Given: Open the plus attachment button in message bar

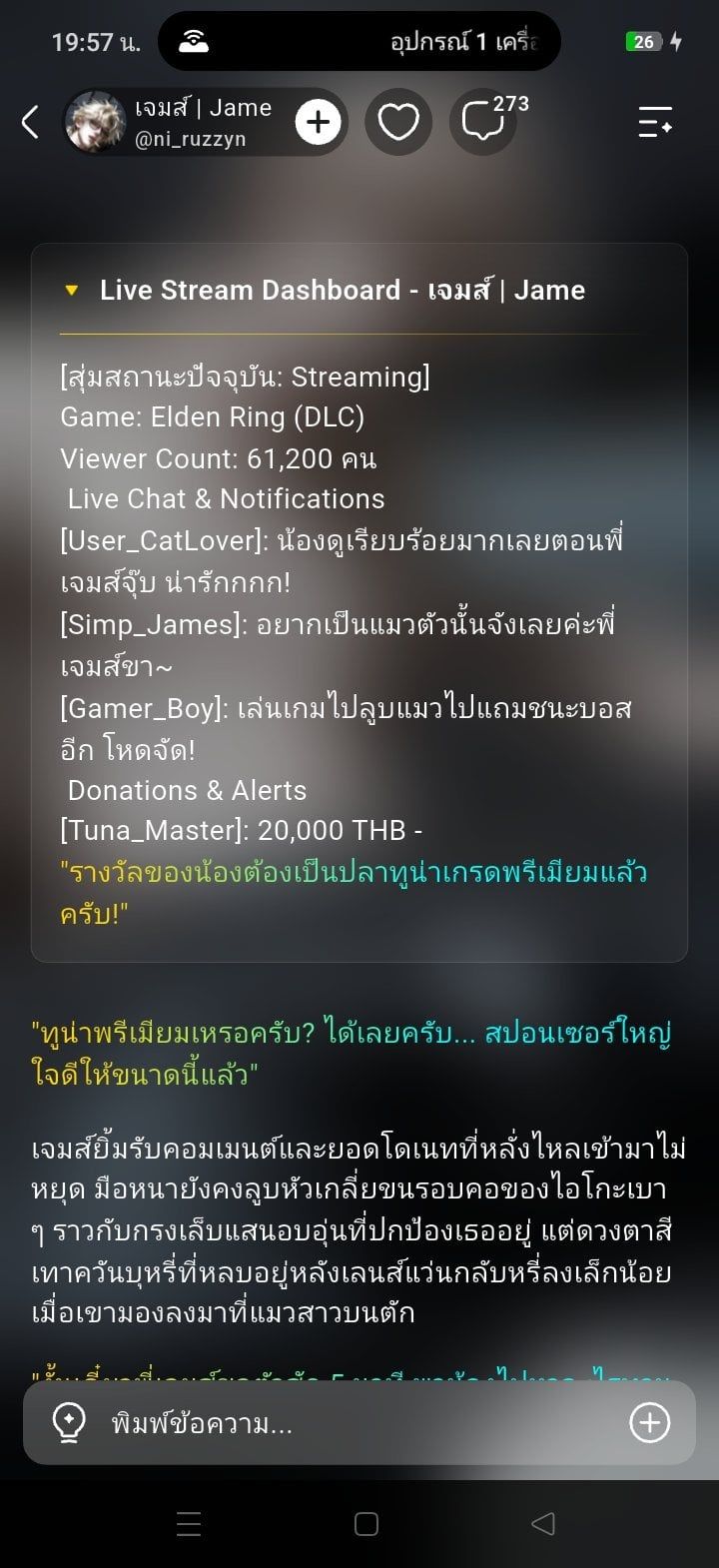Looking at the screenshot, I should (x=649, y=1423).
